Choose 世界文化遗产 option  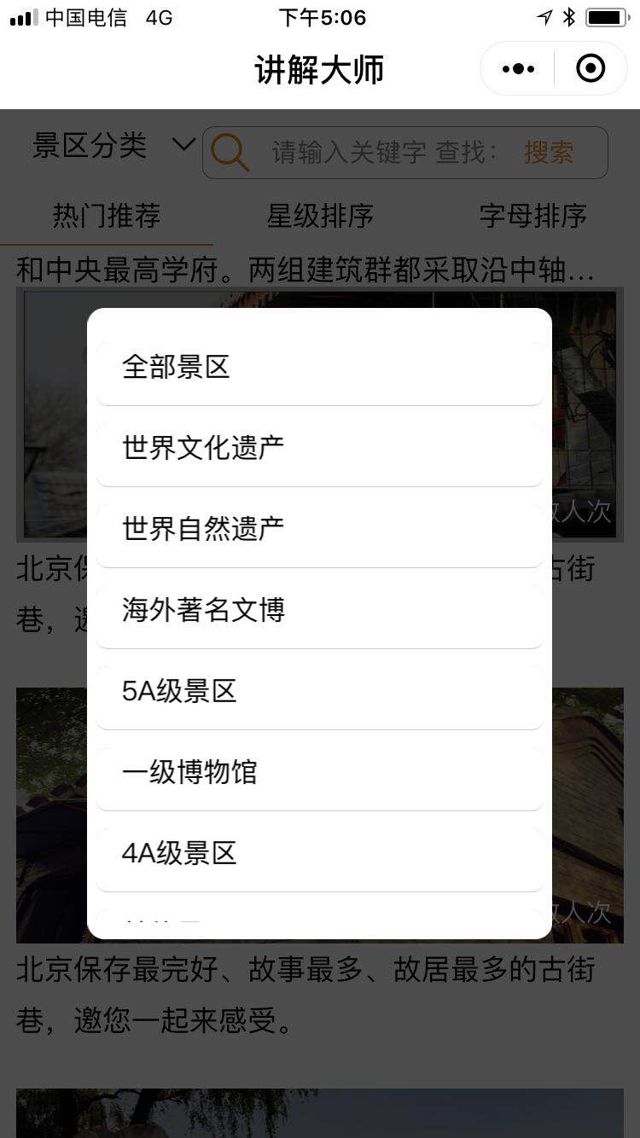pyautogui.click(x=320, y=448)
